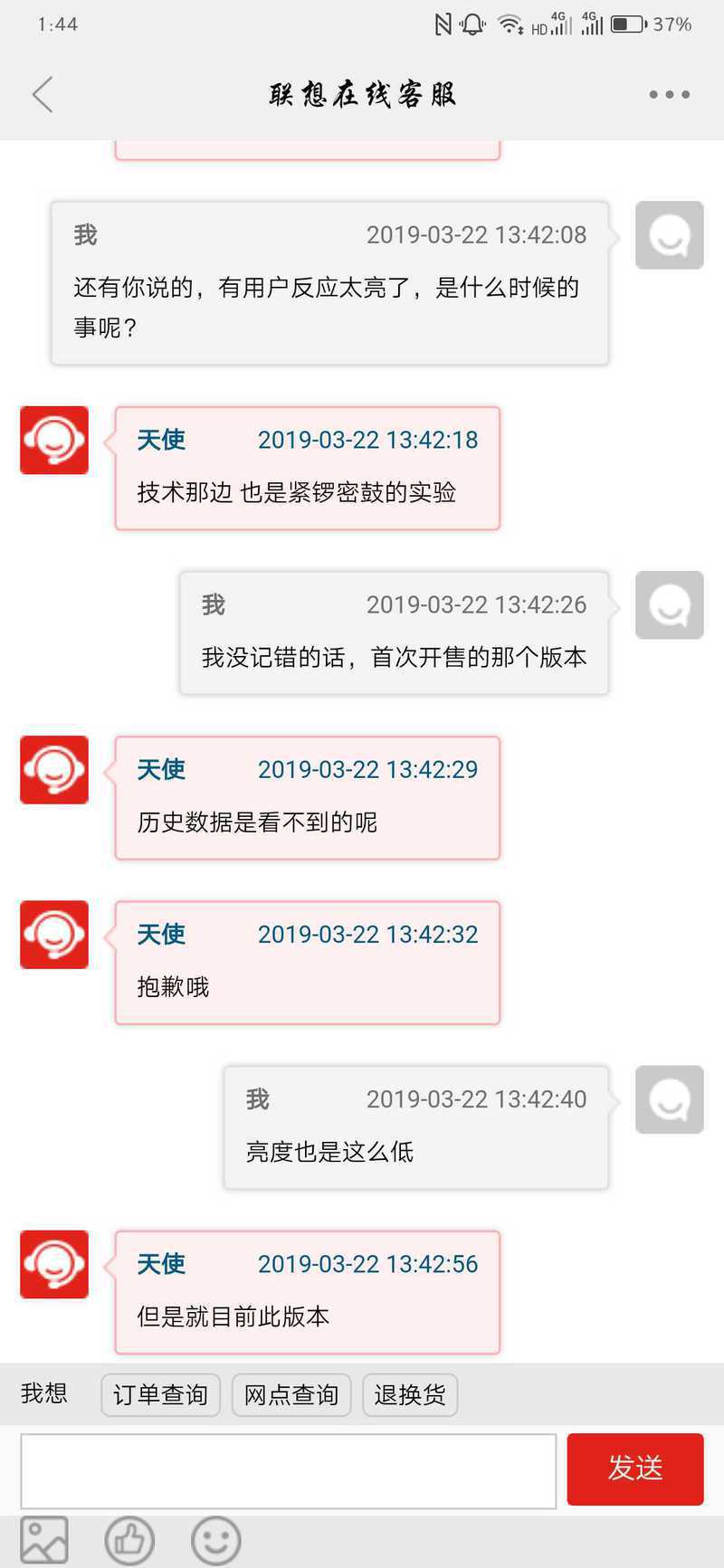
Task: Attach a picture to the chat
Action: point(44,1539)
